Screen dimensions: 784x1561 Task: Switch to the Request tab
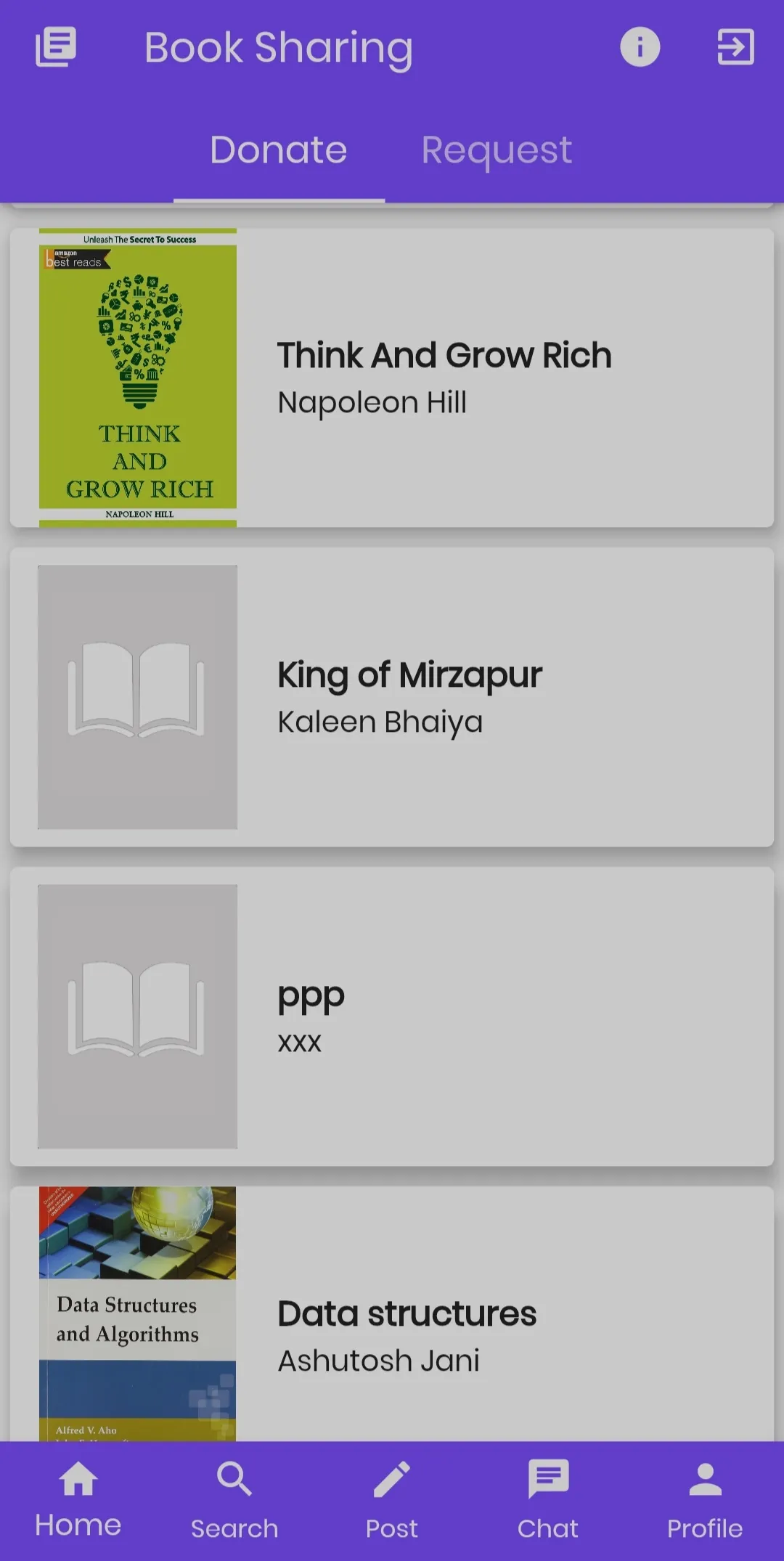[497, 150]
